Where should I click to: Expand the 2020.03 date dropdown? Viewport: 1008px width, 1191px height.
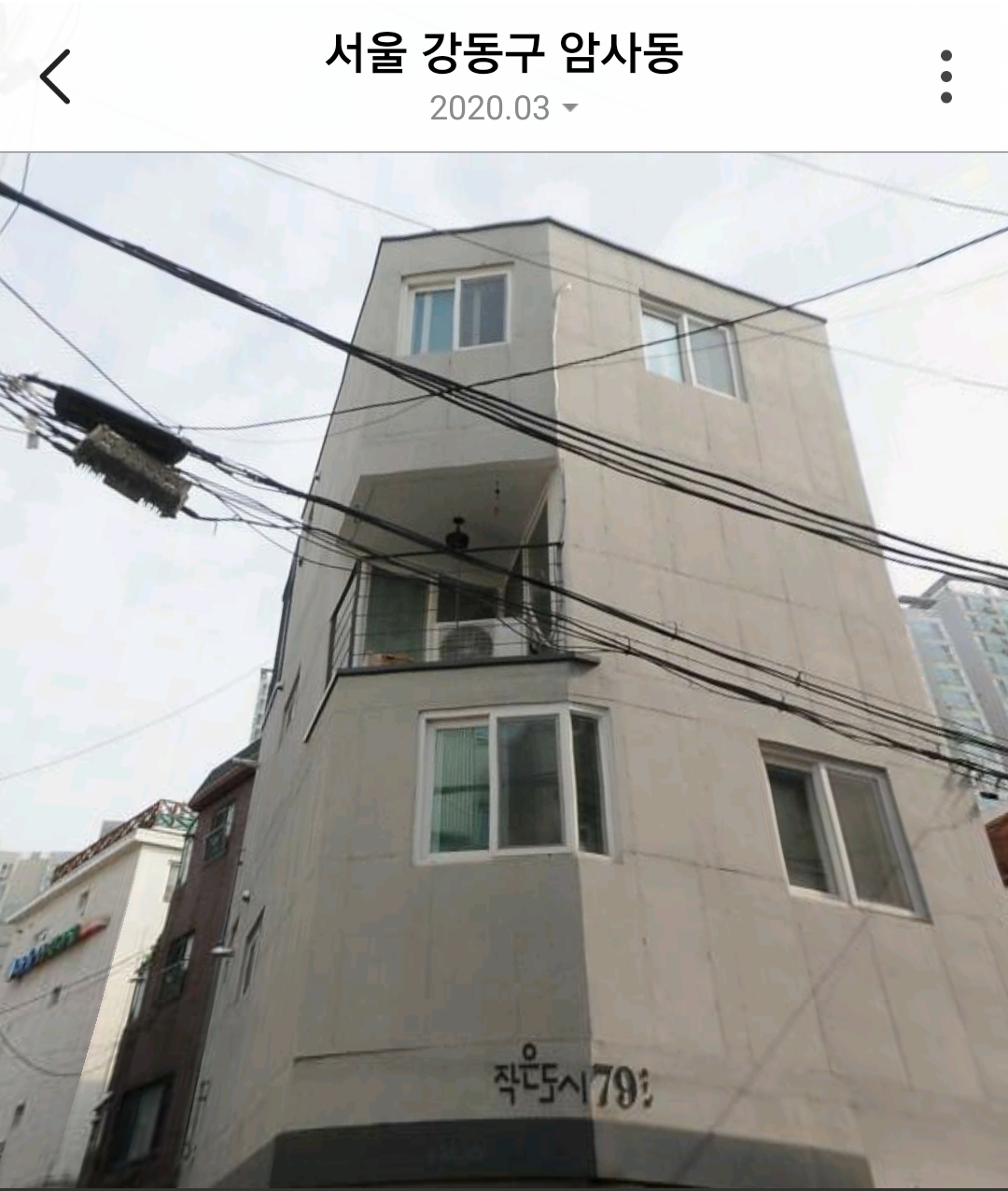click(504, 108)
